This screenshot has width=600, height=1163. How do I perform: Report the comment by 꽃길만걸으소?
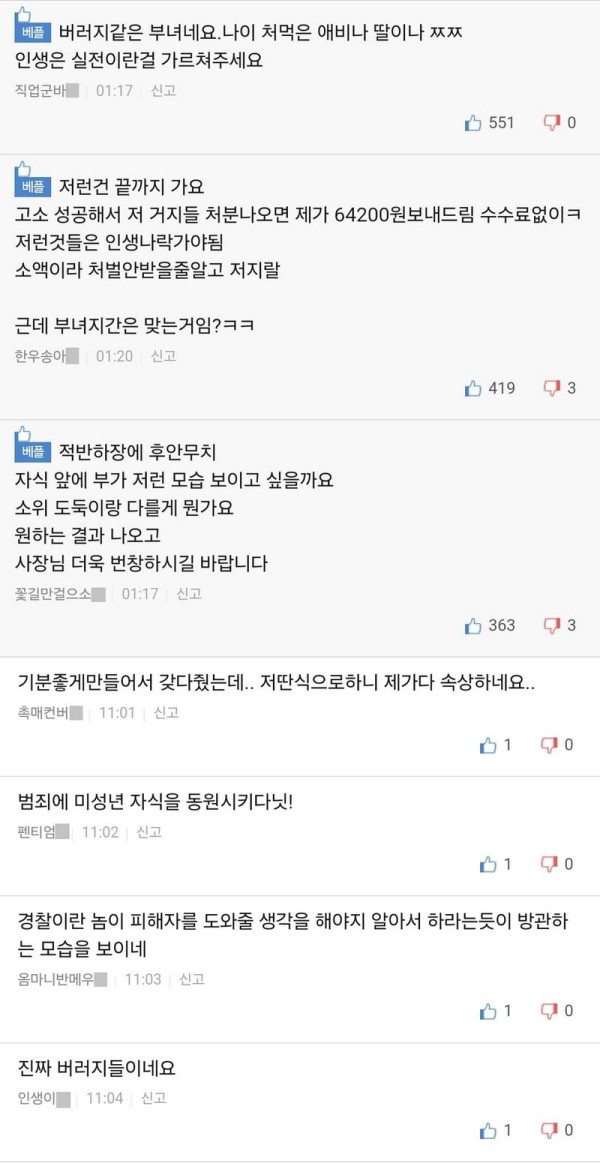click(x=189, y=593)
